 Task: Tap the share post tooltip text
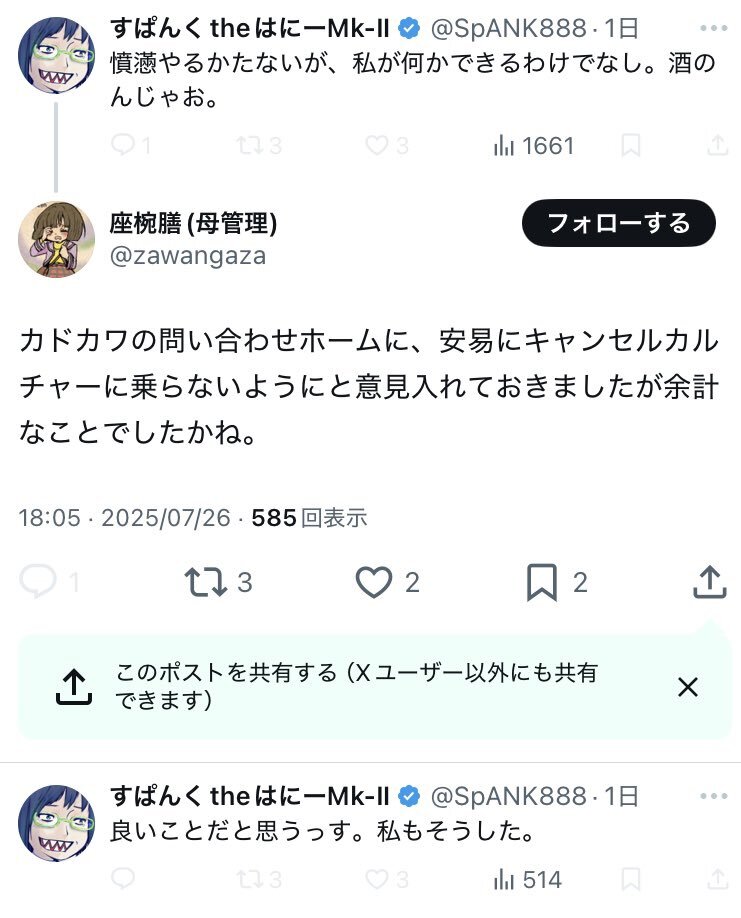(355, 686)
